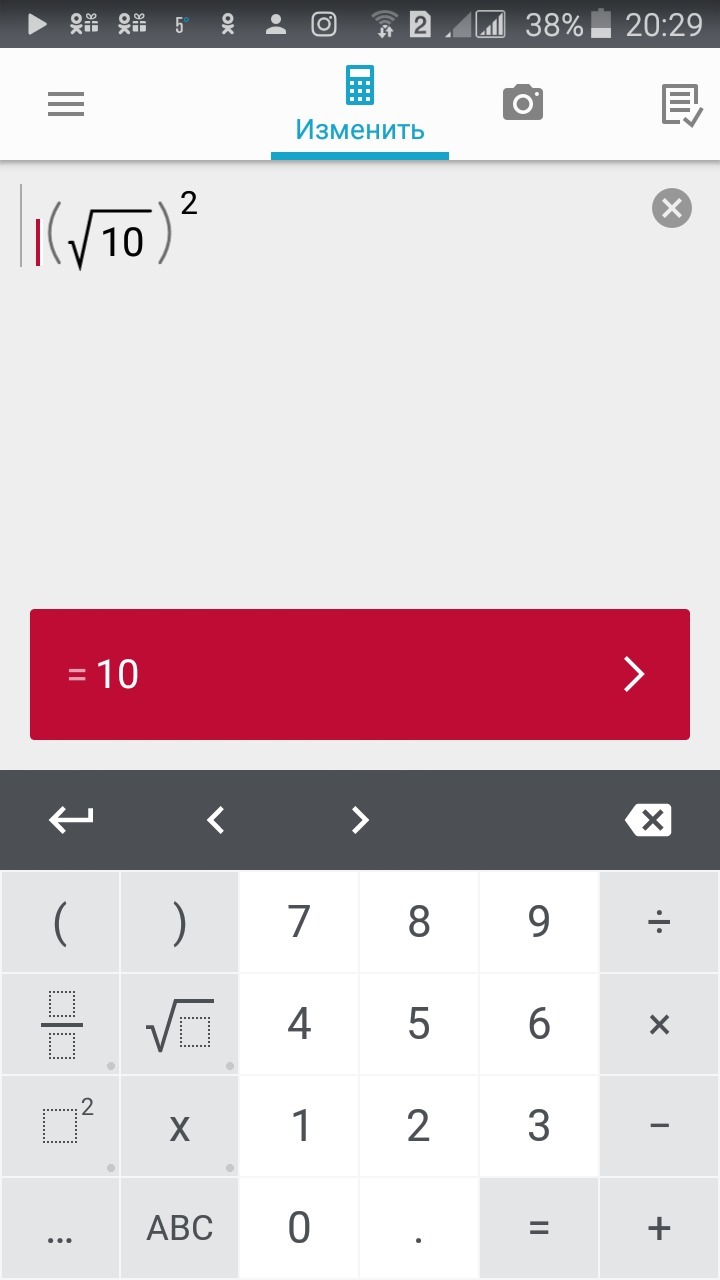Open the notes history tab
This screenshot has height=1280, width=720.
click(x=682, y=105)
